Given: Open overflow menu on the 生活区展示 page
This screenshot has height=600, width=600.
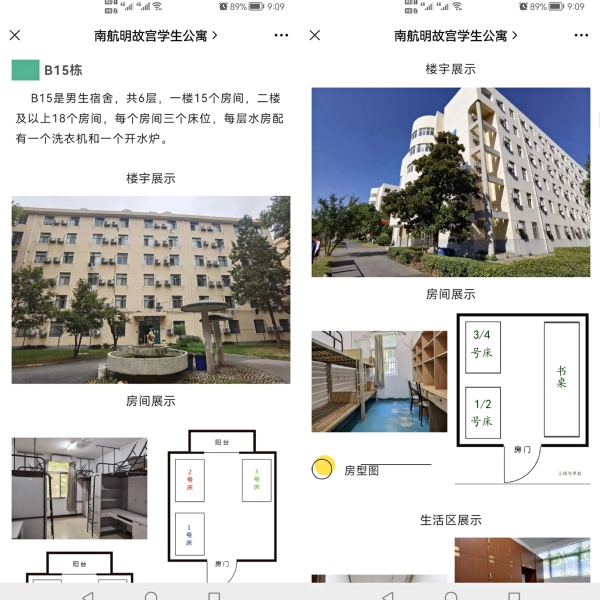Looking at the screenshot, I should [581, 35].
